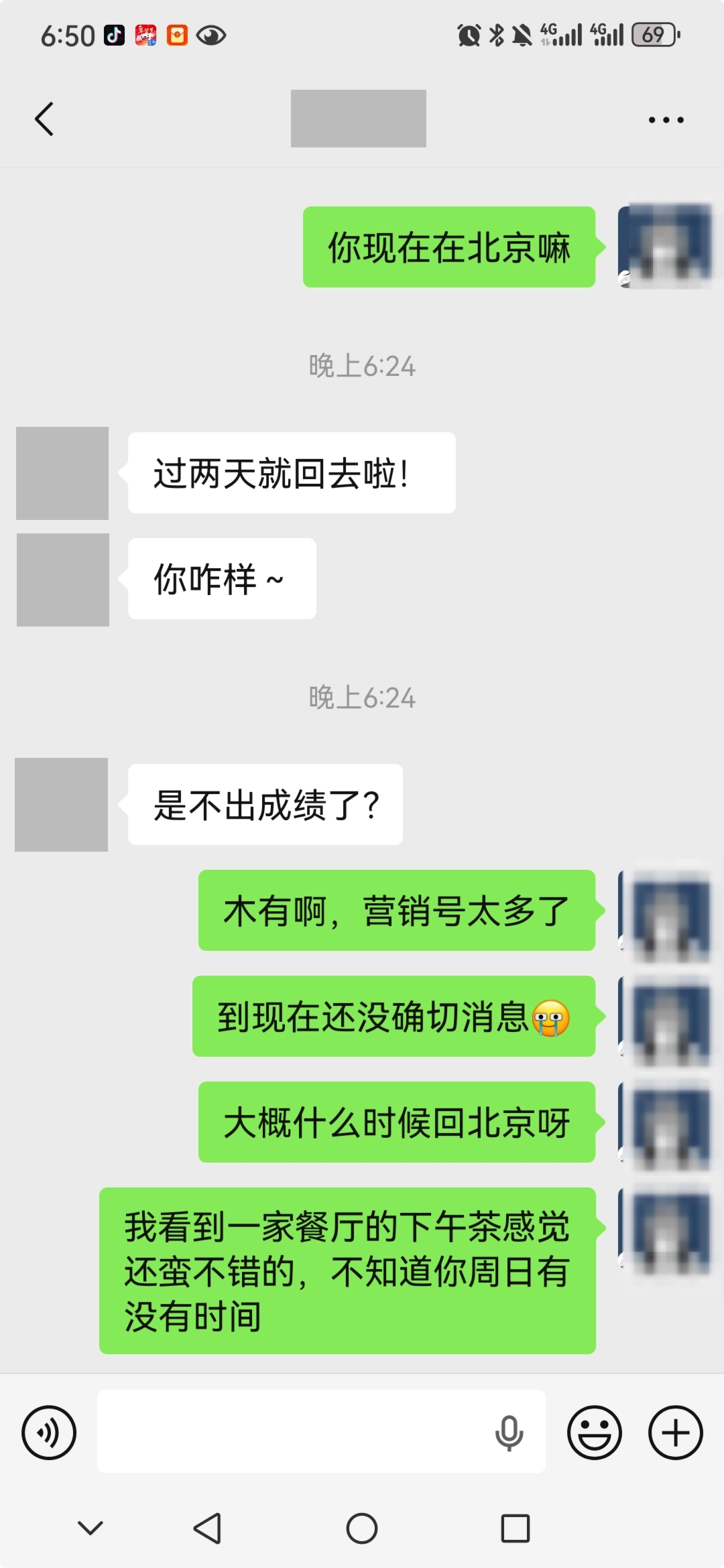Switch to voice message input

(x=49, y=1433)
